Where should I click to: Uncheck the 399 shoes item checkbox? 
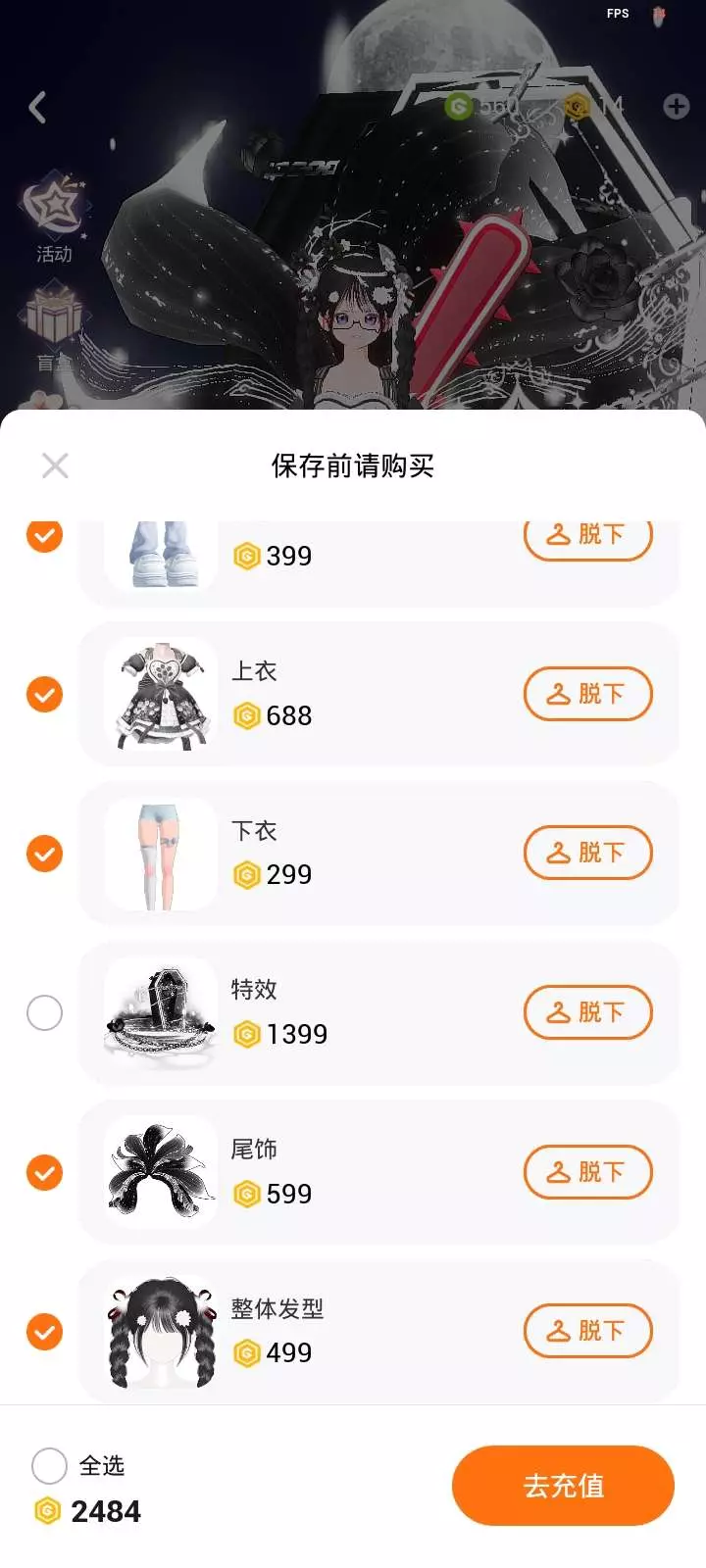[44, 535]
